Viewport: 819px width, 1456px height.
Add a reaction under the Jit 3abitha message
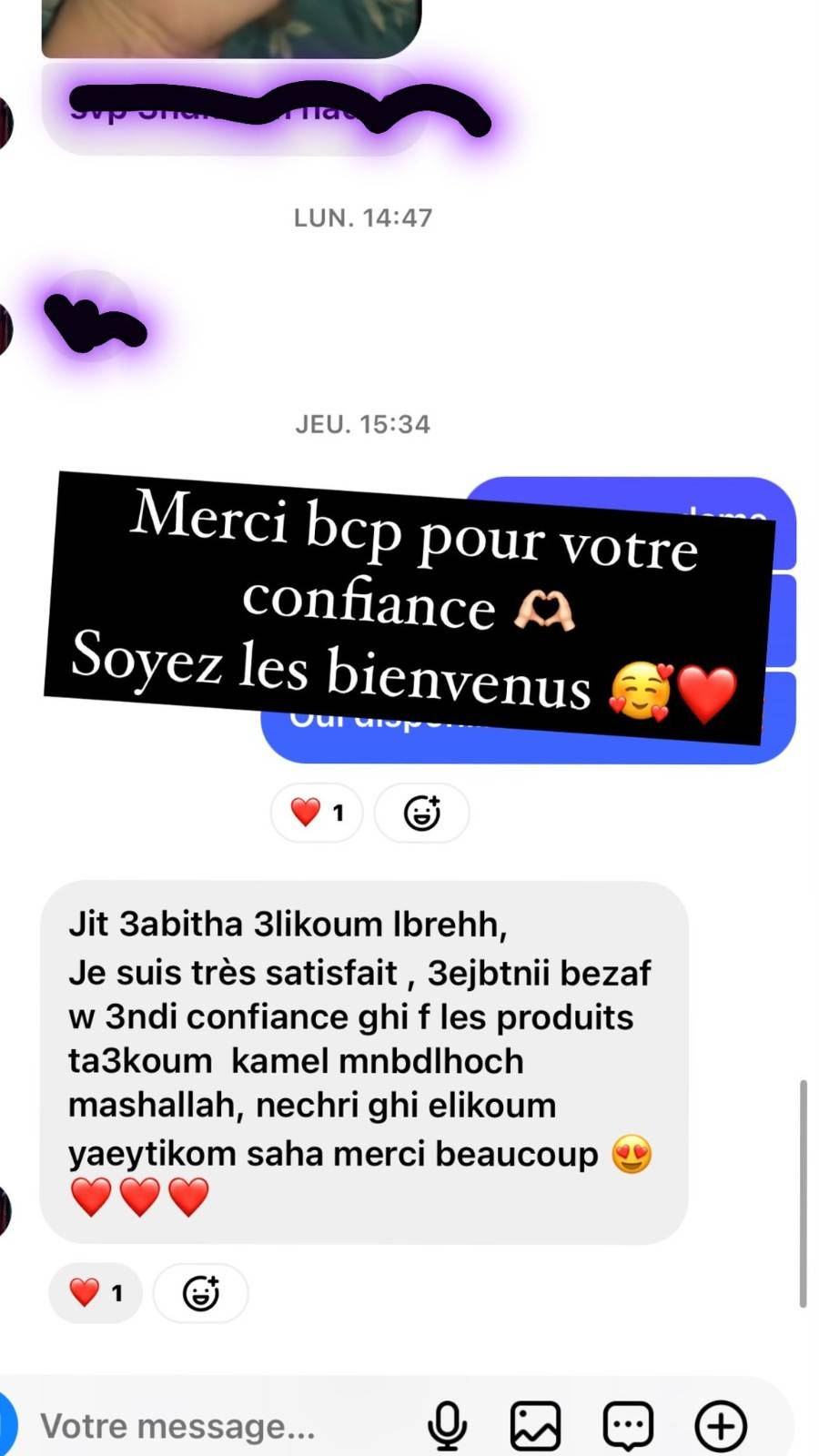click(201, 1292)
